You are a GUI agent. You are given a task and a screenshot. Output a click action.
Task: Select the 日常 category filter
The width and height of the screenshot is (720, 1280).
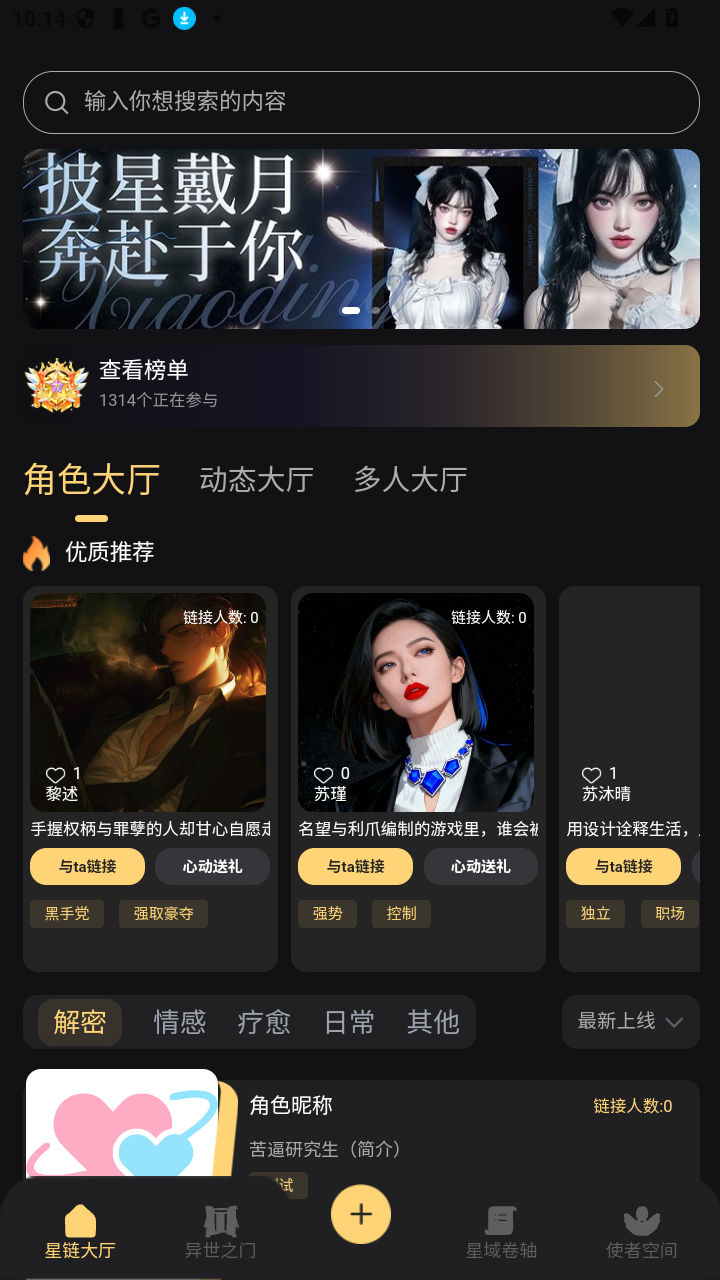pyautogui.click(x=349, y=1022)
